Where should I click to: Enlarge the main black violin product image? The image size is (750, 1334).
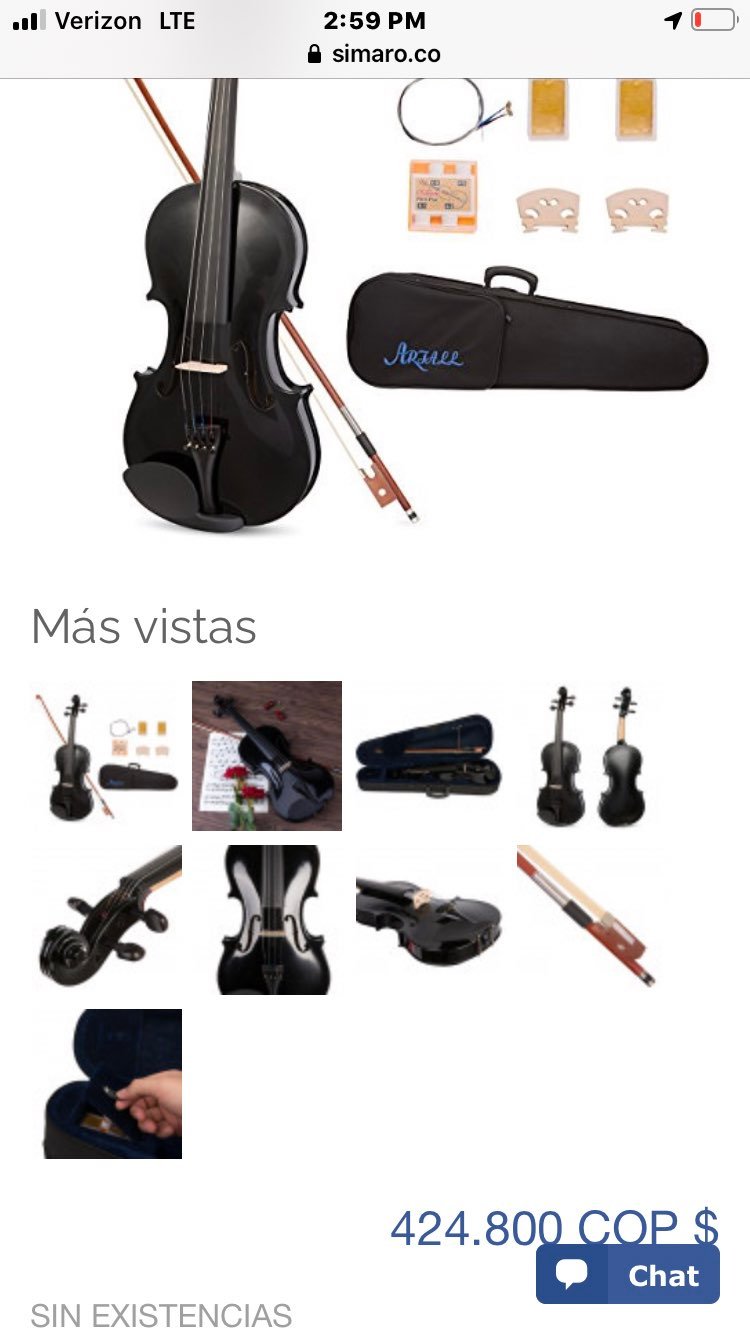click(375, 305)
